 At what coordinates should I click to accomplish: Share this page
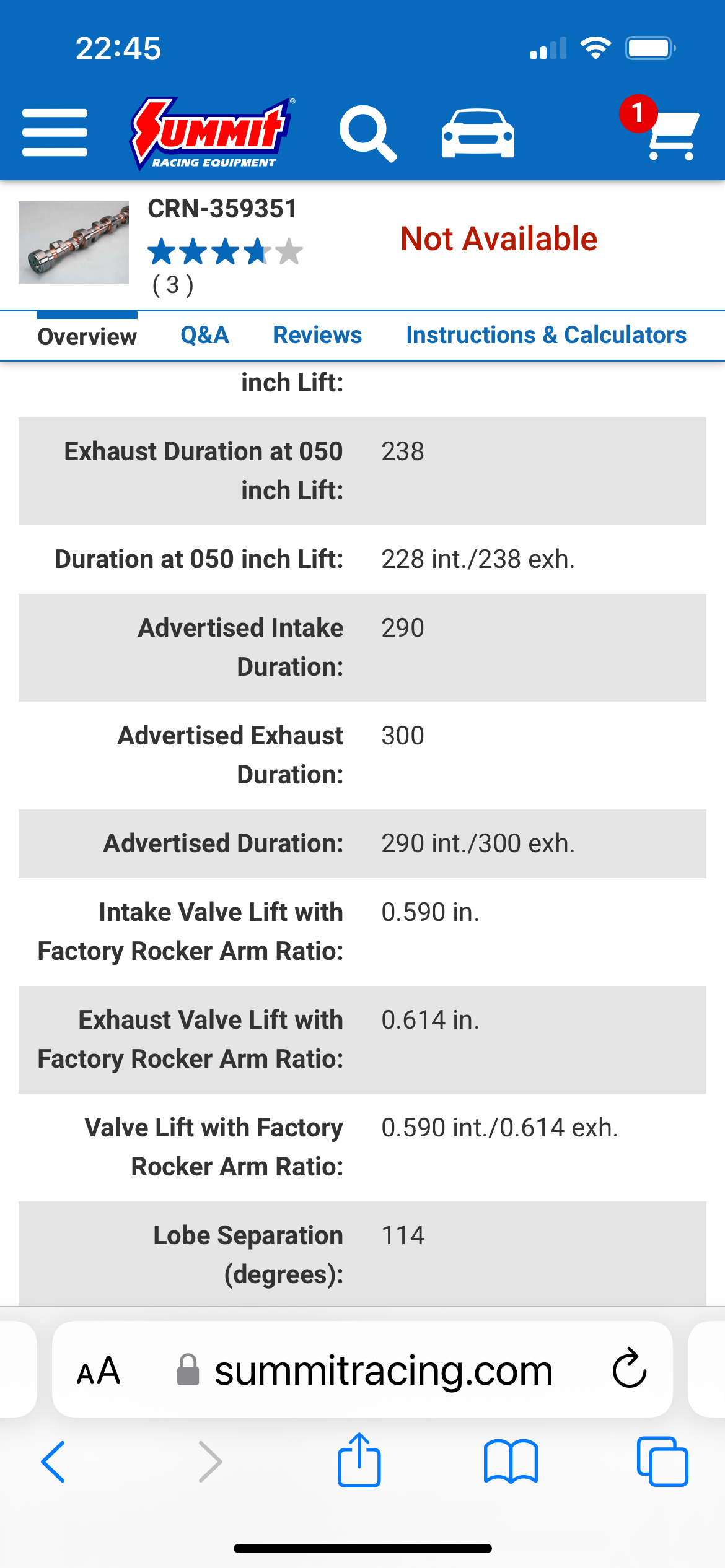(x=359, y=1460)
